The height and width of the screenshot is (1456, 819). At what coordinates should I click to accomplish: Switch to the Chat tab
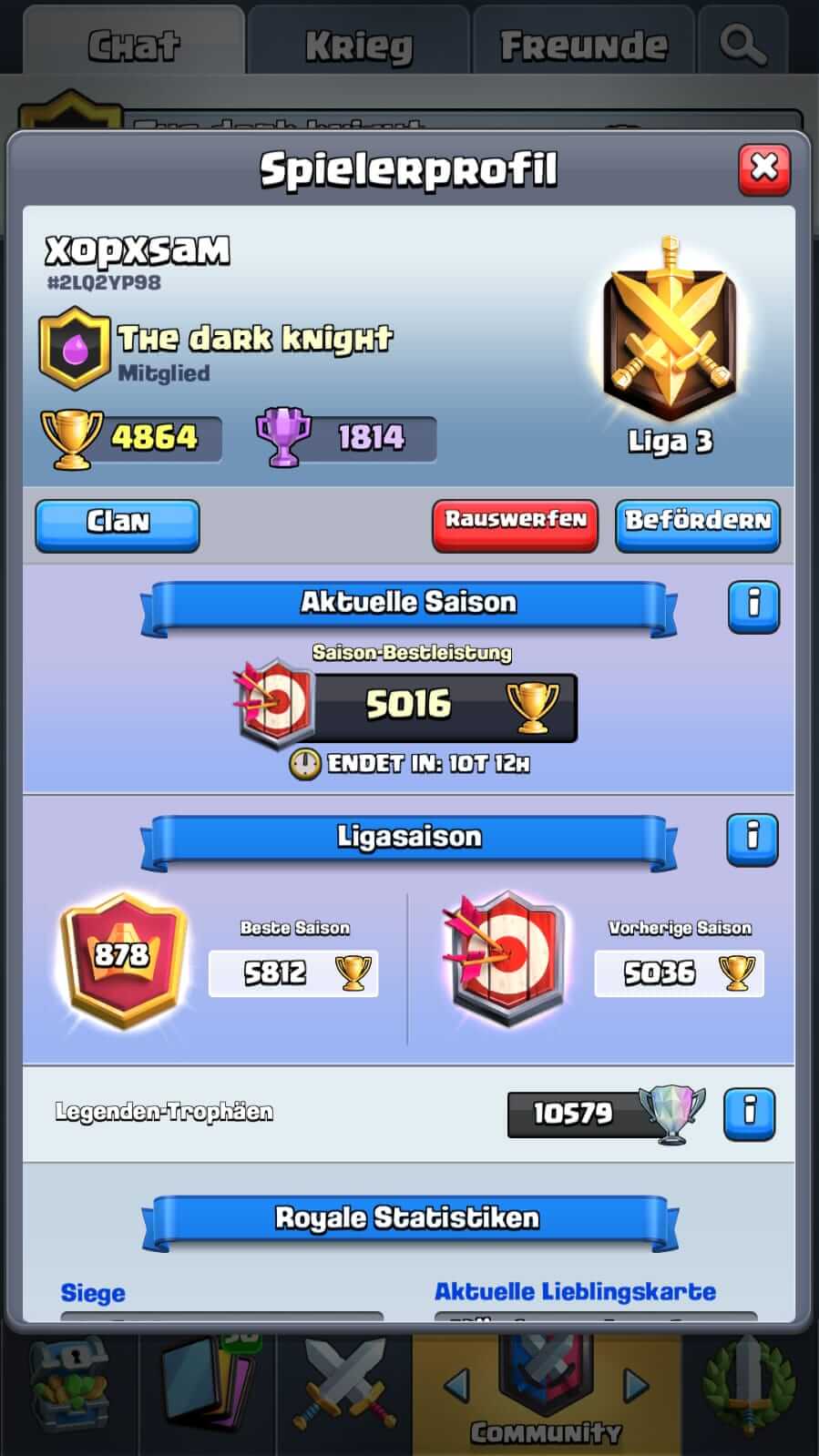click(x=134, y=44)
